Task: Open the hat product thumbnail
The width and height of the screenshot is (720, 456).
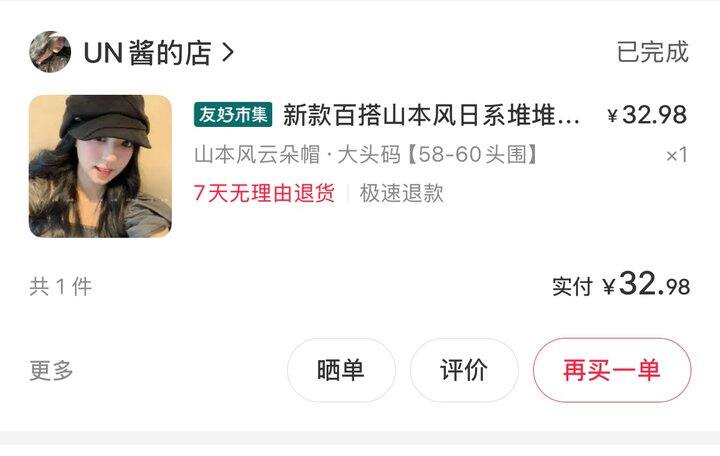Action: (100, 166)
